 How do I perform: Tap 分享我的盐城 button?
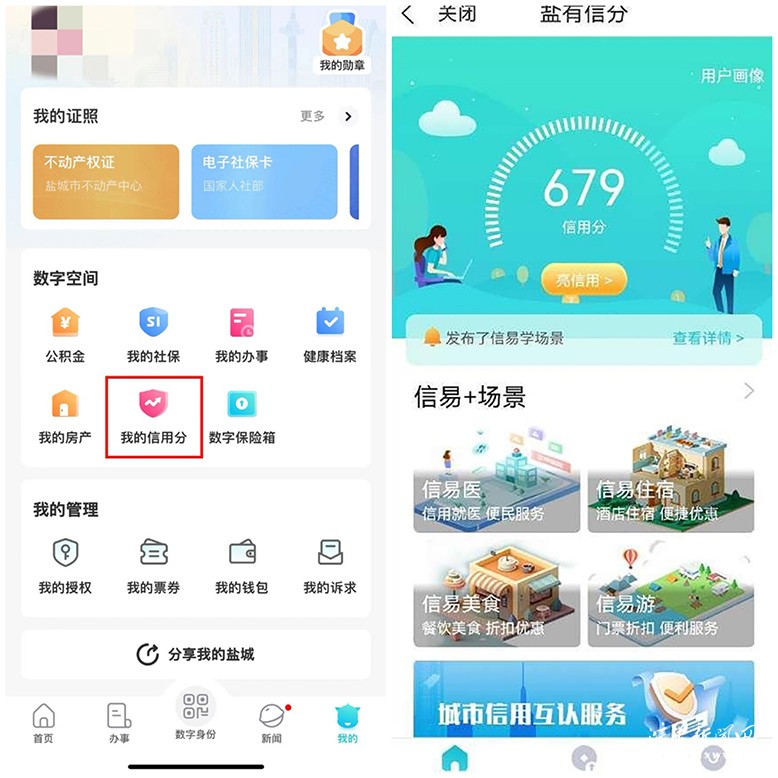point(196,655)
